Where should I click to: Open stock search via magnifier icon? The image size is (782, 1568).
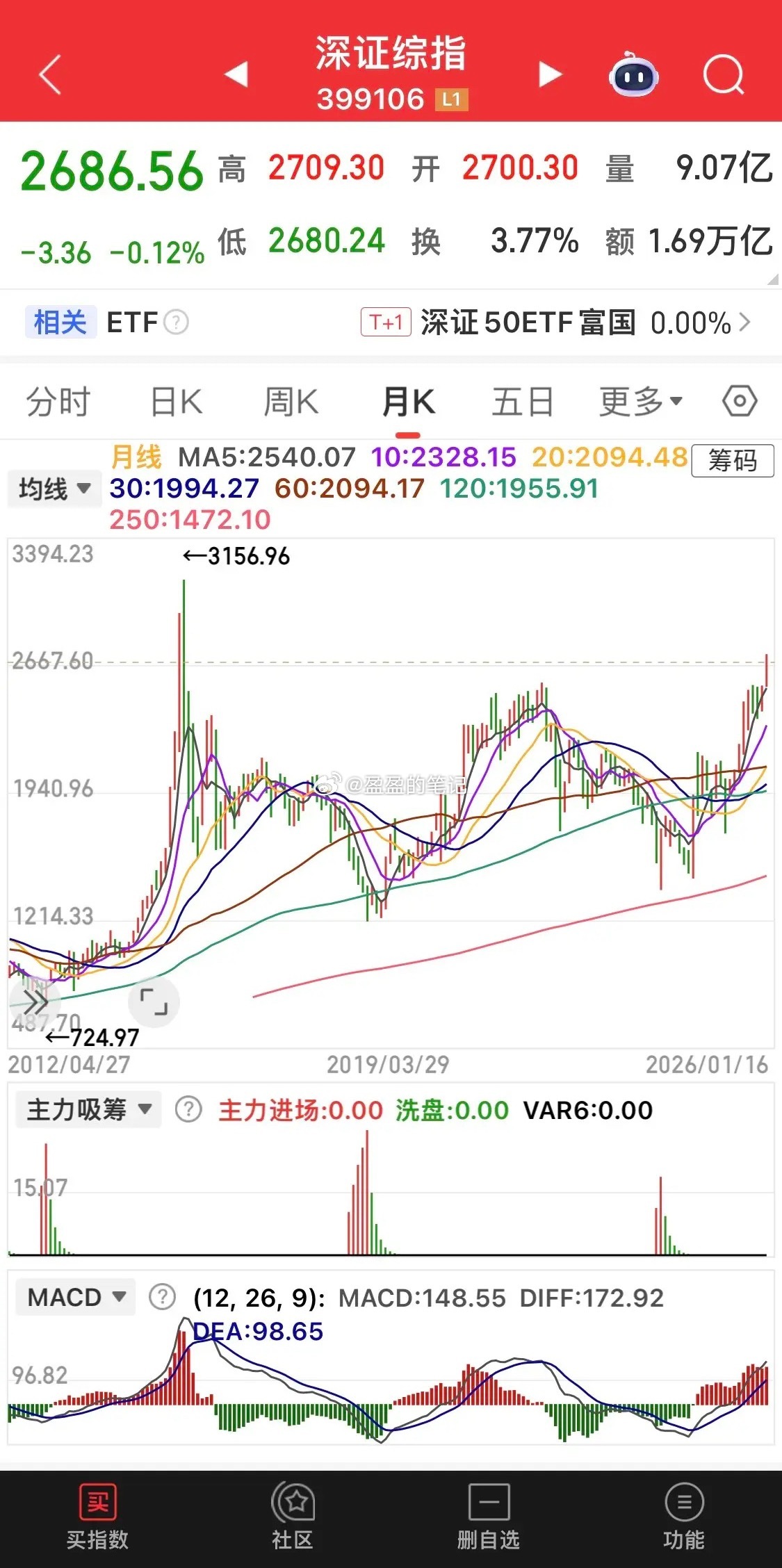[x=723, y=74]
